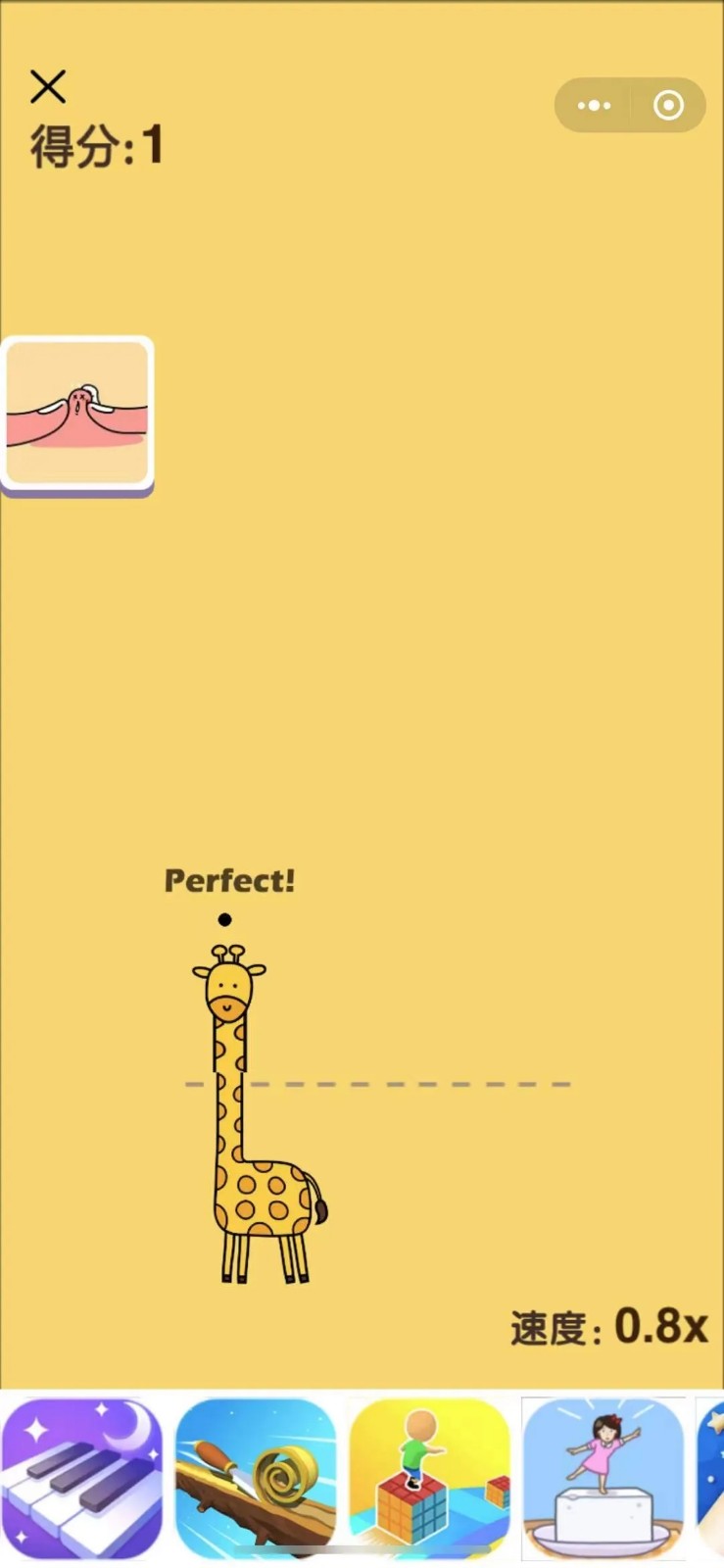This screenshot has width=724, height=1568.
Task: Open the mini program three-dot menu
Action: tap(594, 105)
